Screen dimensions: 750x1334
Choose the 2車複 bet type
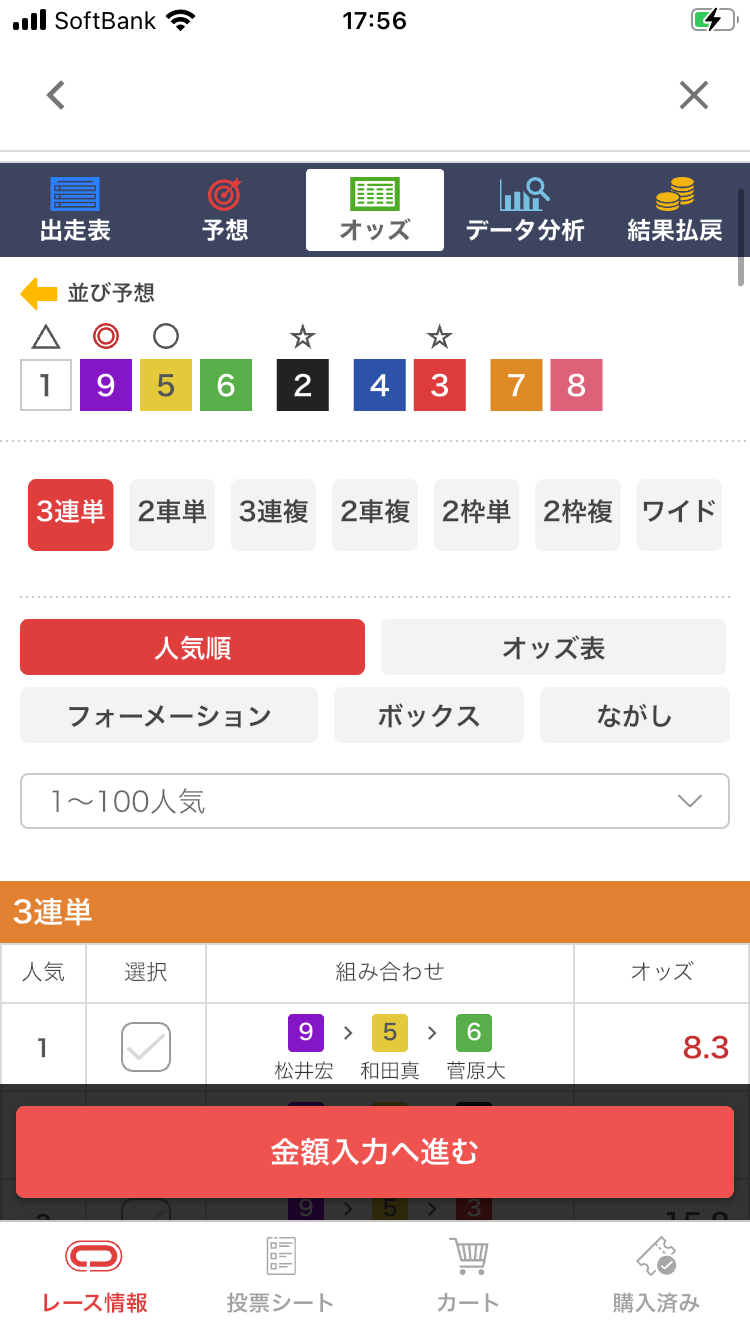(375, 514)
